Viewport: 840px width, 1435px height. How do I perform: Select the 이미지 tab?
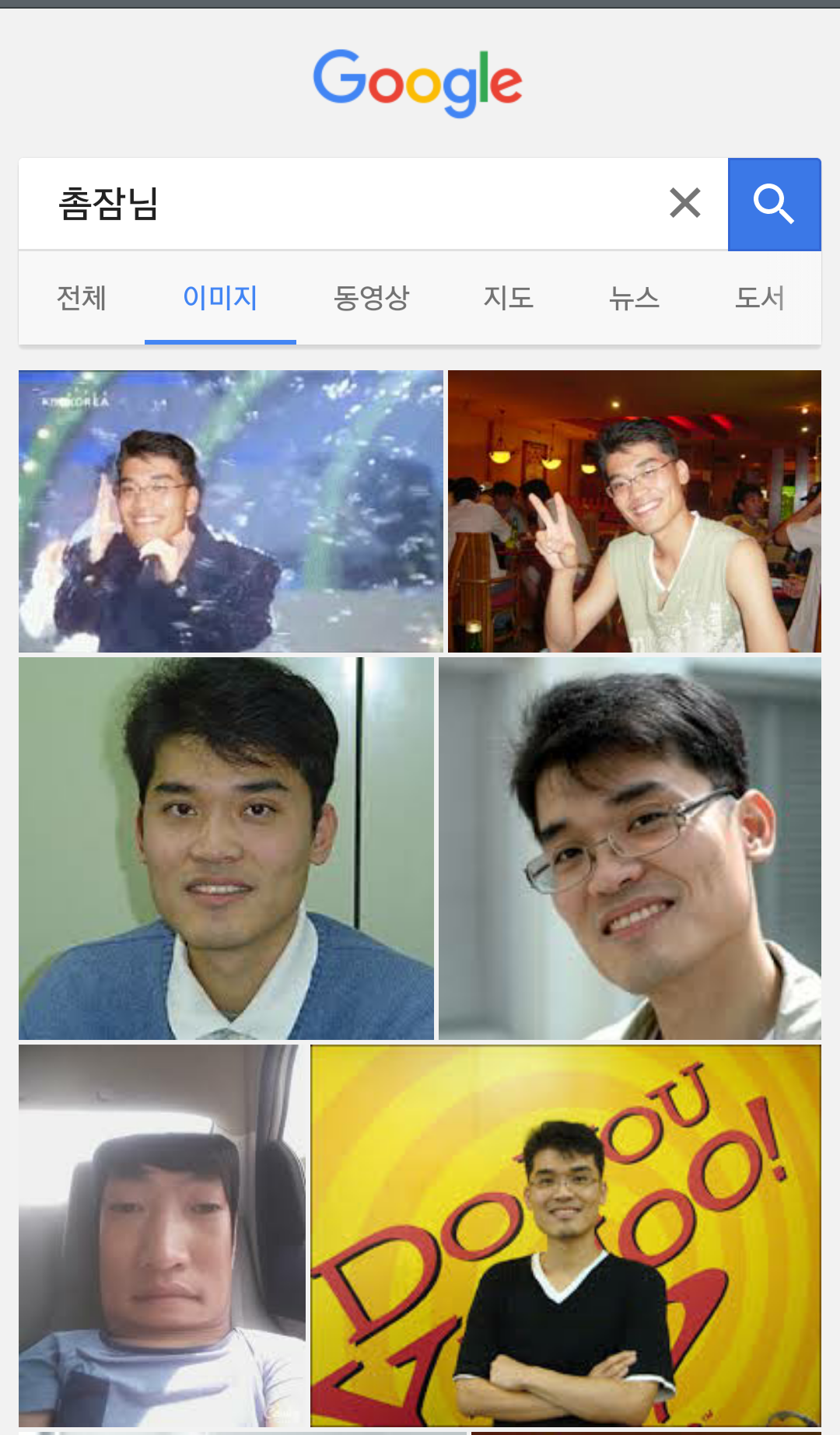tap(220, 298)
